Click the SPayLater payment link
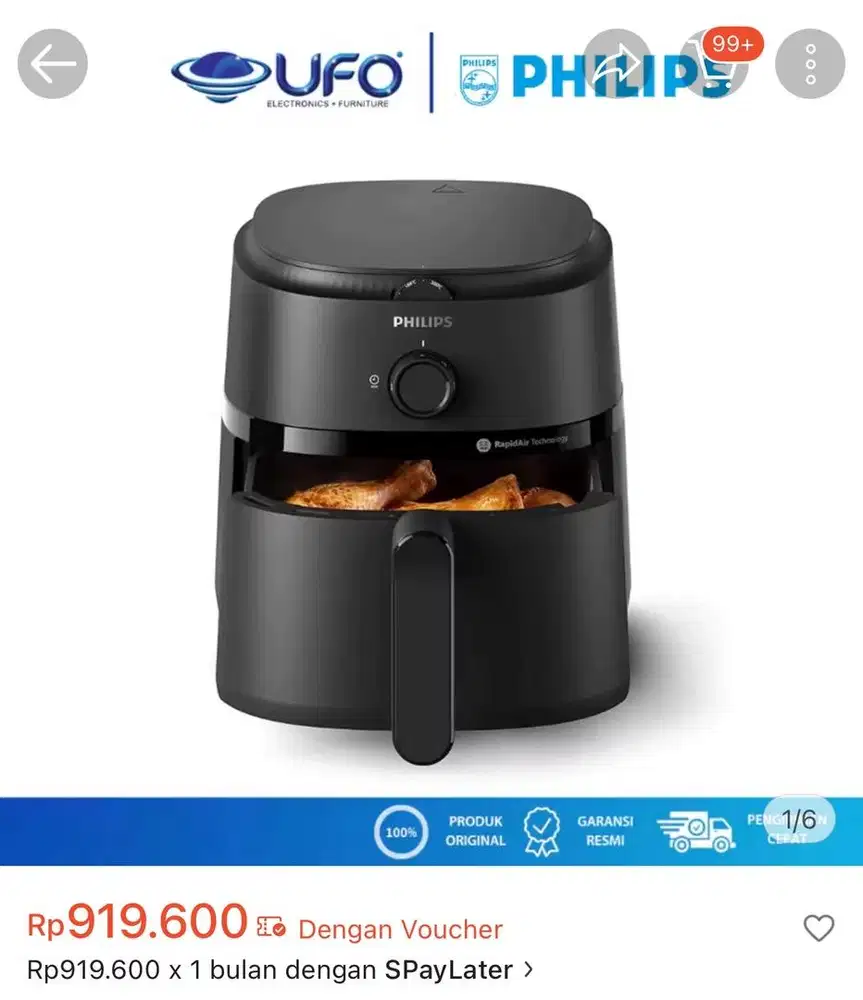Image resolution: width=863 pixels, height=1000 pixels. pyautogui.click(x=452, y=969)
